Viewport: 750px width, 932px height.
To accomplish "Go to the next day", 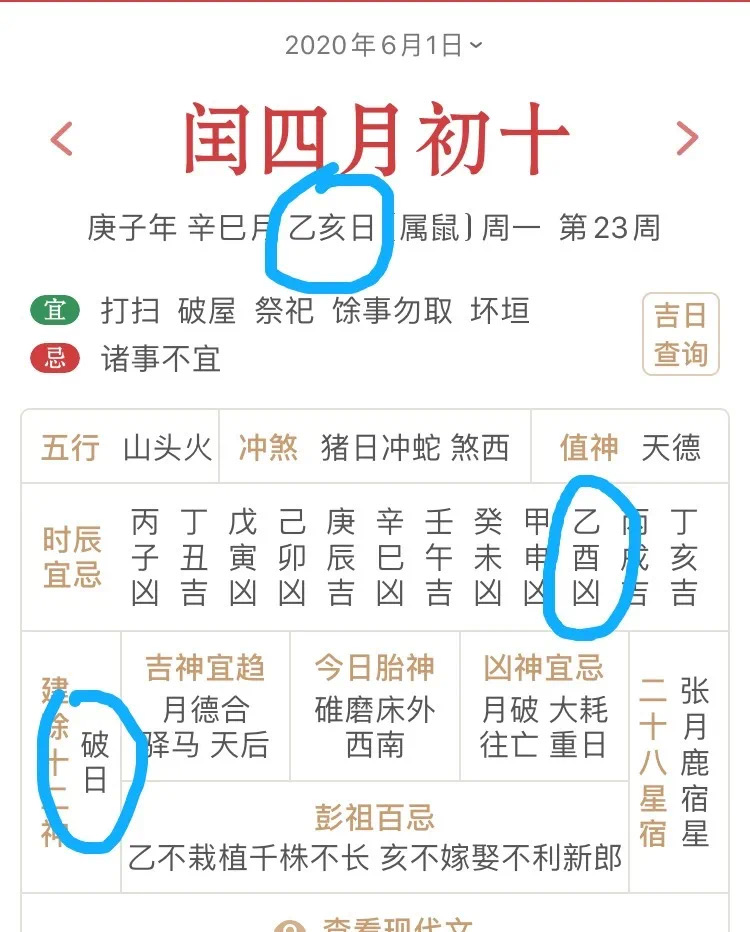I will click(x=687, y=139).
